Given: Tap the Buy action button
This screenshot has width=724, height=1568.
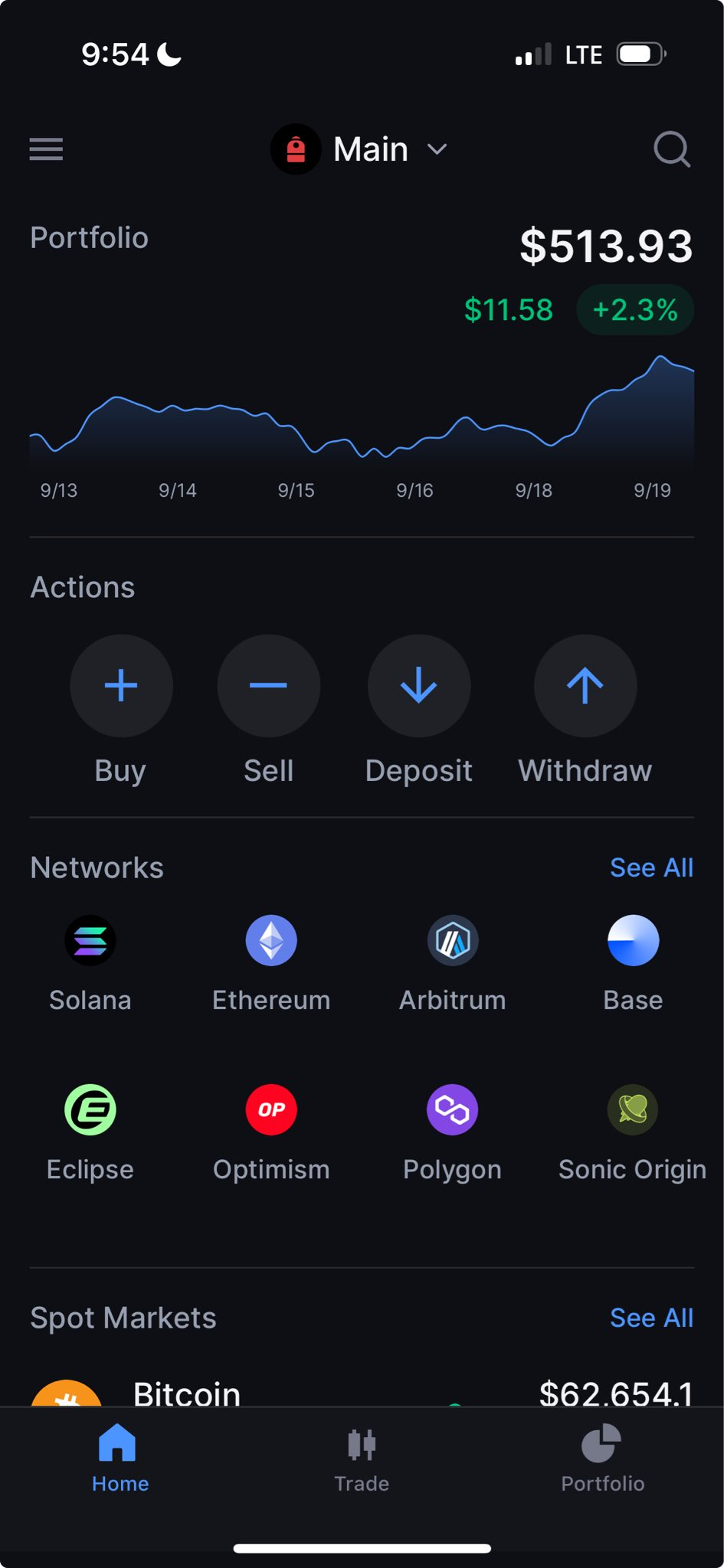Looking at the screenshot, I should (x=121, y=686).
